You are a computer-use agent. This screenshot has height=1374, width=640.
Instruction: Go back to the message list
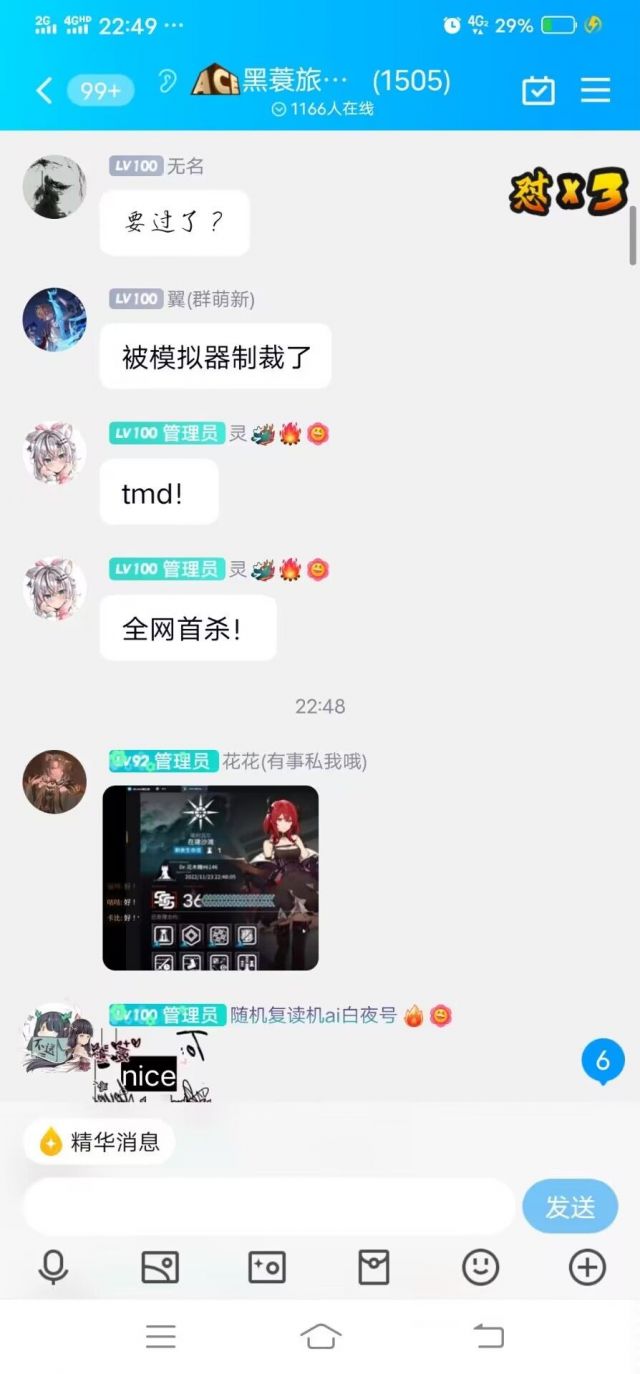tap(44, 91)
